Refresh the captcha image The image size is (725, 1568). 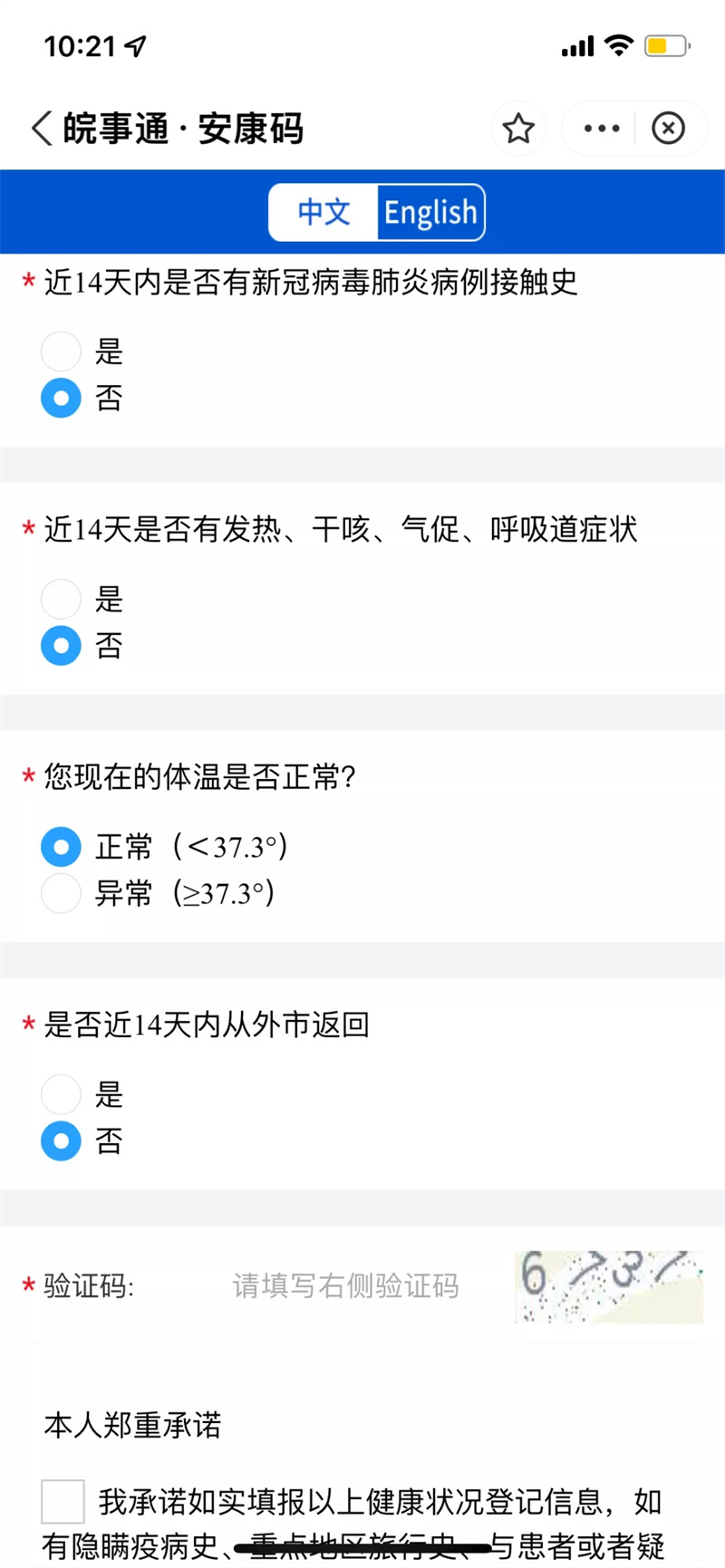click(608, 1286)
